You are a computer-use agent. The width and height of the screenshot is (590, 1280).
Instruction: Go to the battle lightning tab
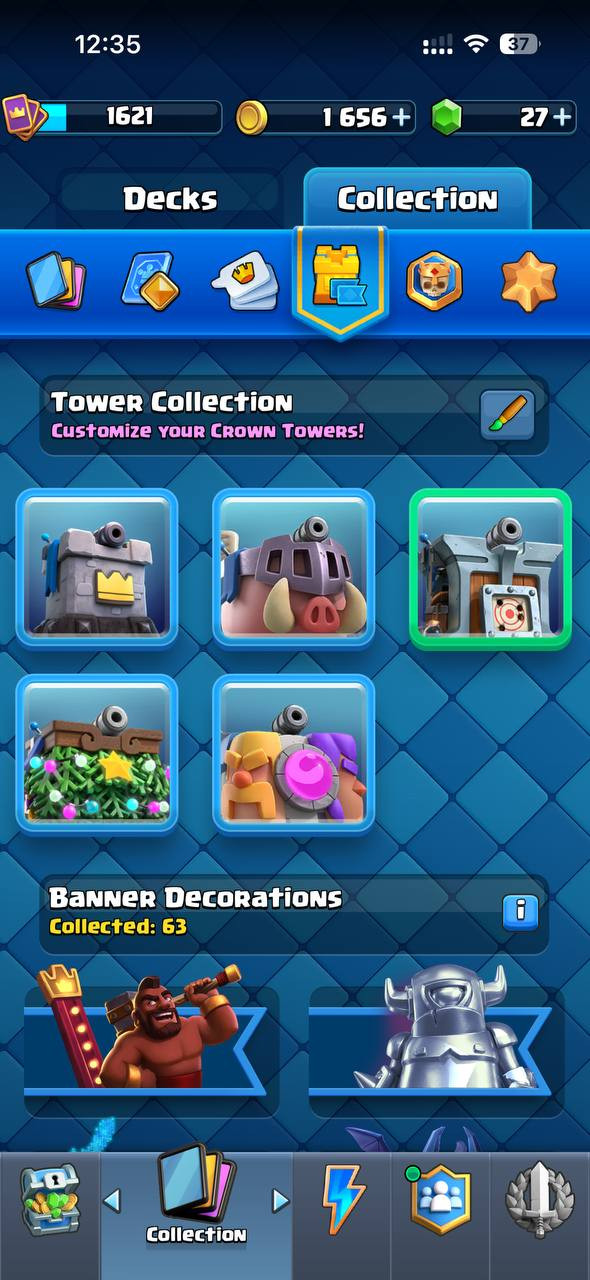342,1199
